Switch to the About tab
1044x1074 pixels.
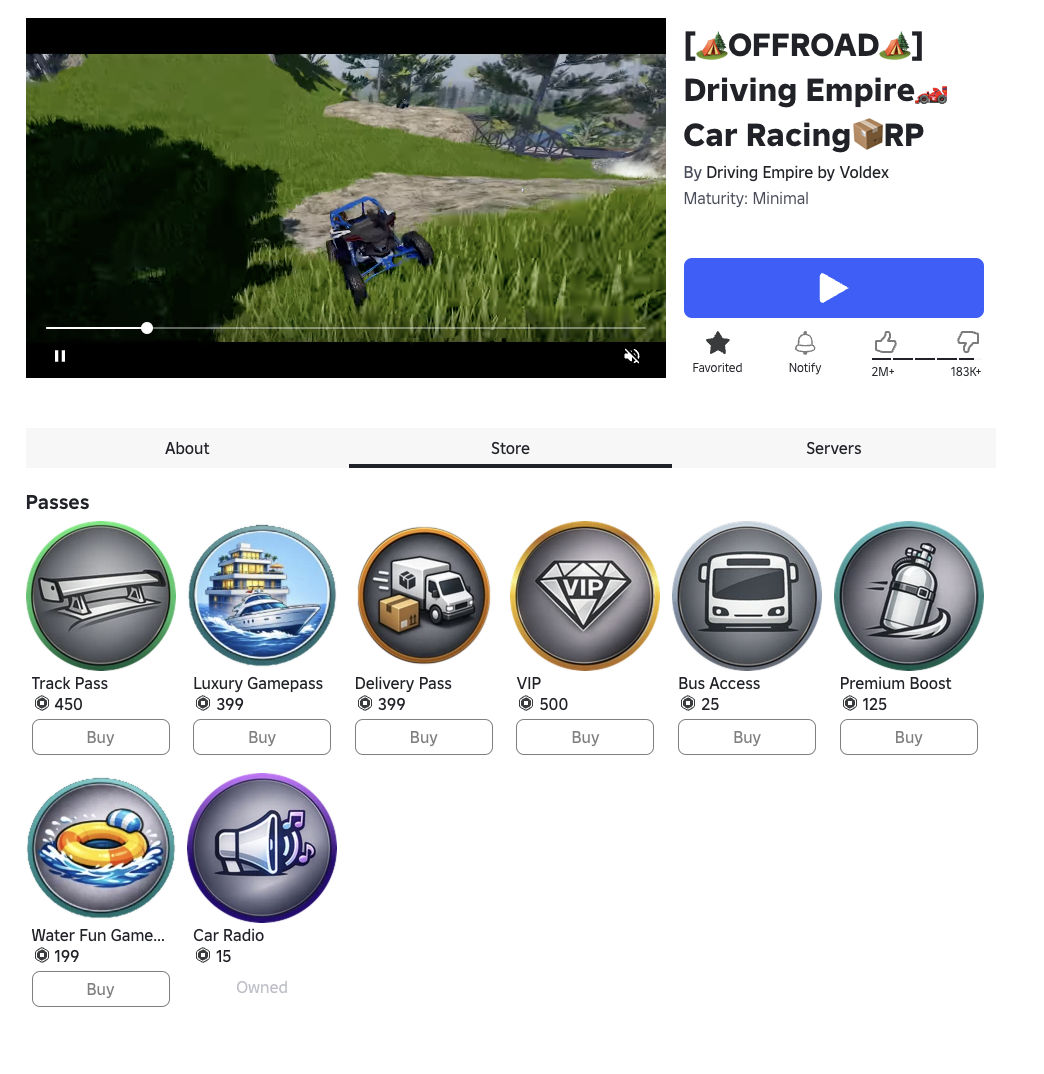coord(187,448)
